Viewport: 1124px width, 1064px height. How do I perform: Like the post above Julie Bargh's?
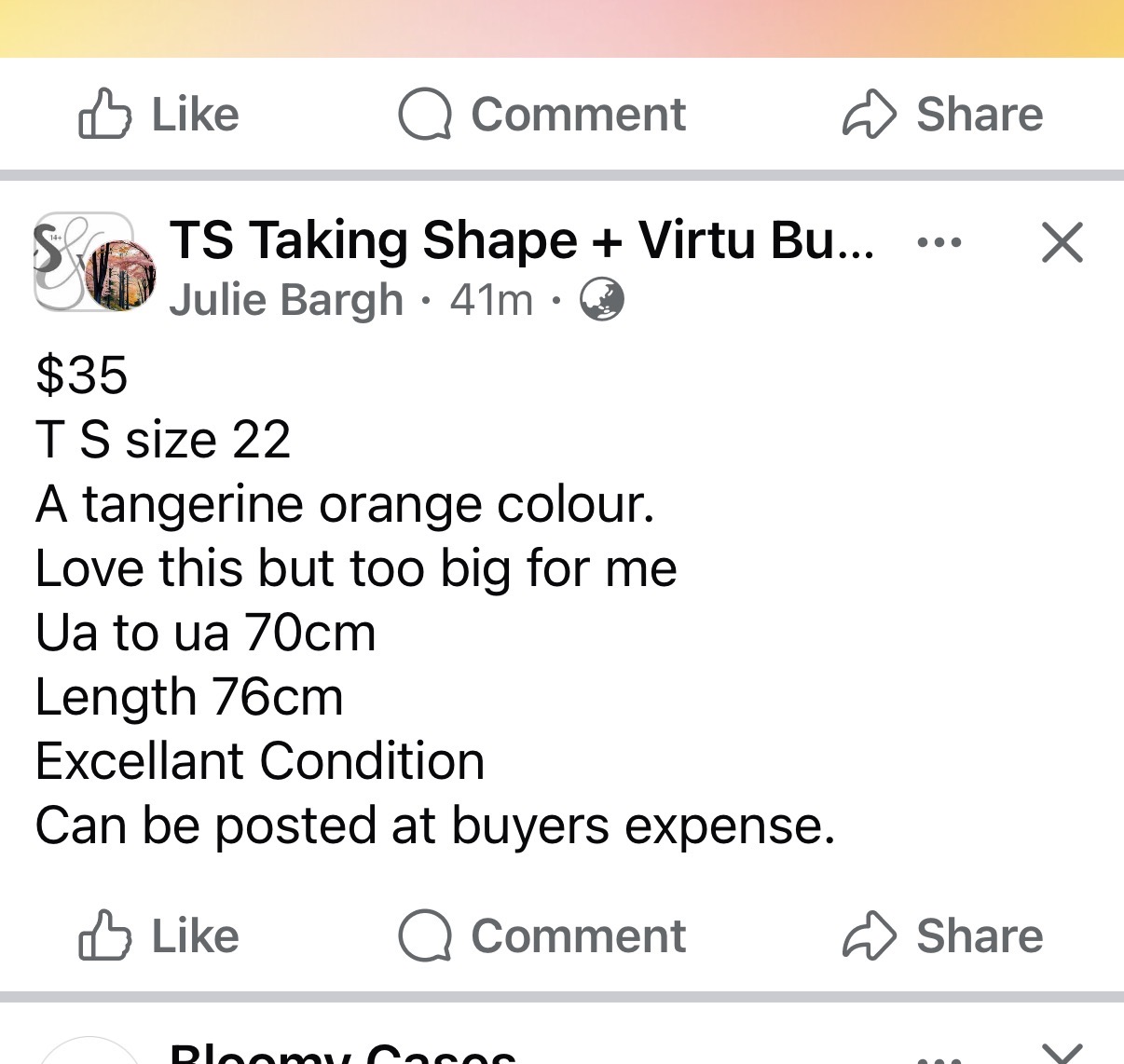[158, 115]
